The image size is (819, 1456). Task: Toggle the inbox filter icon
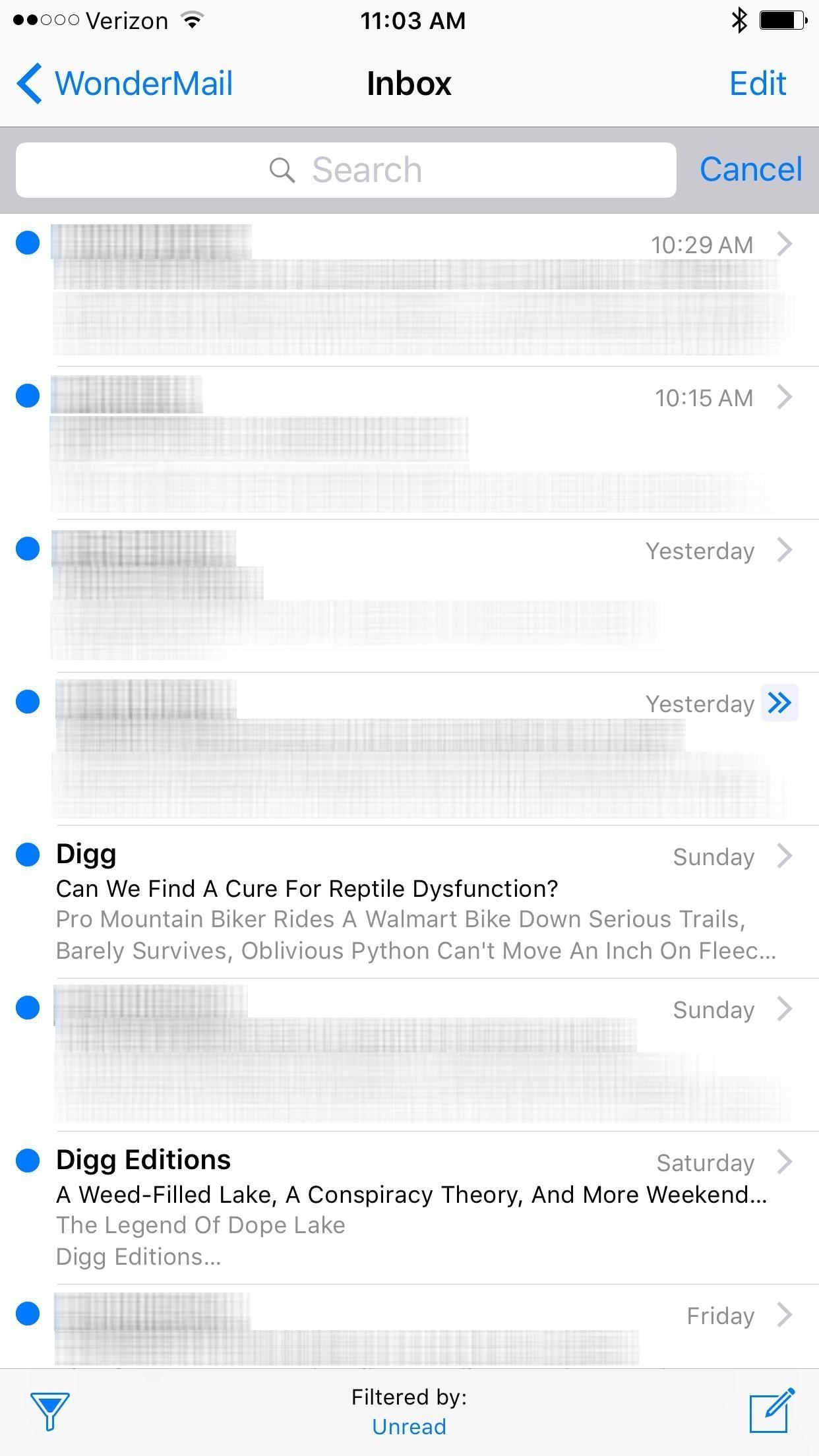[50, 1411]
